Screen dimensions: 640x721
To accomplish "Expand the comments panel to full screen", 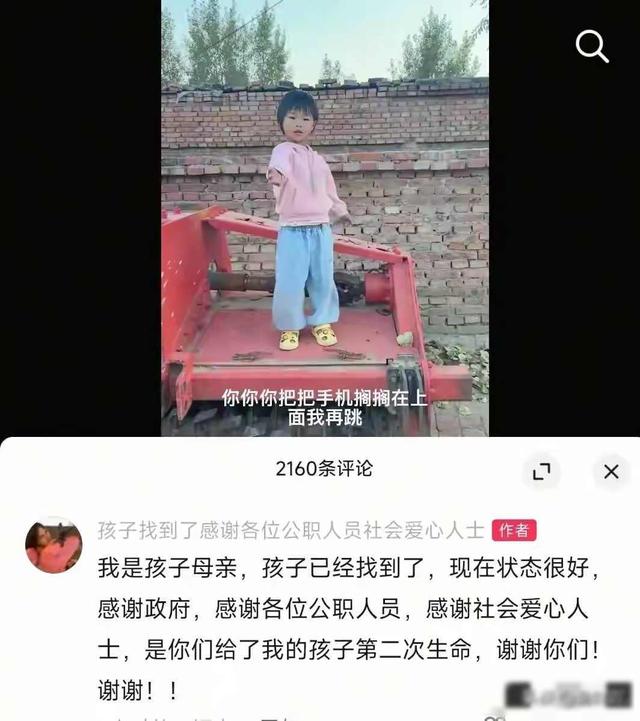I will click(541, 471).
